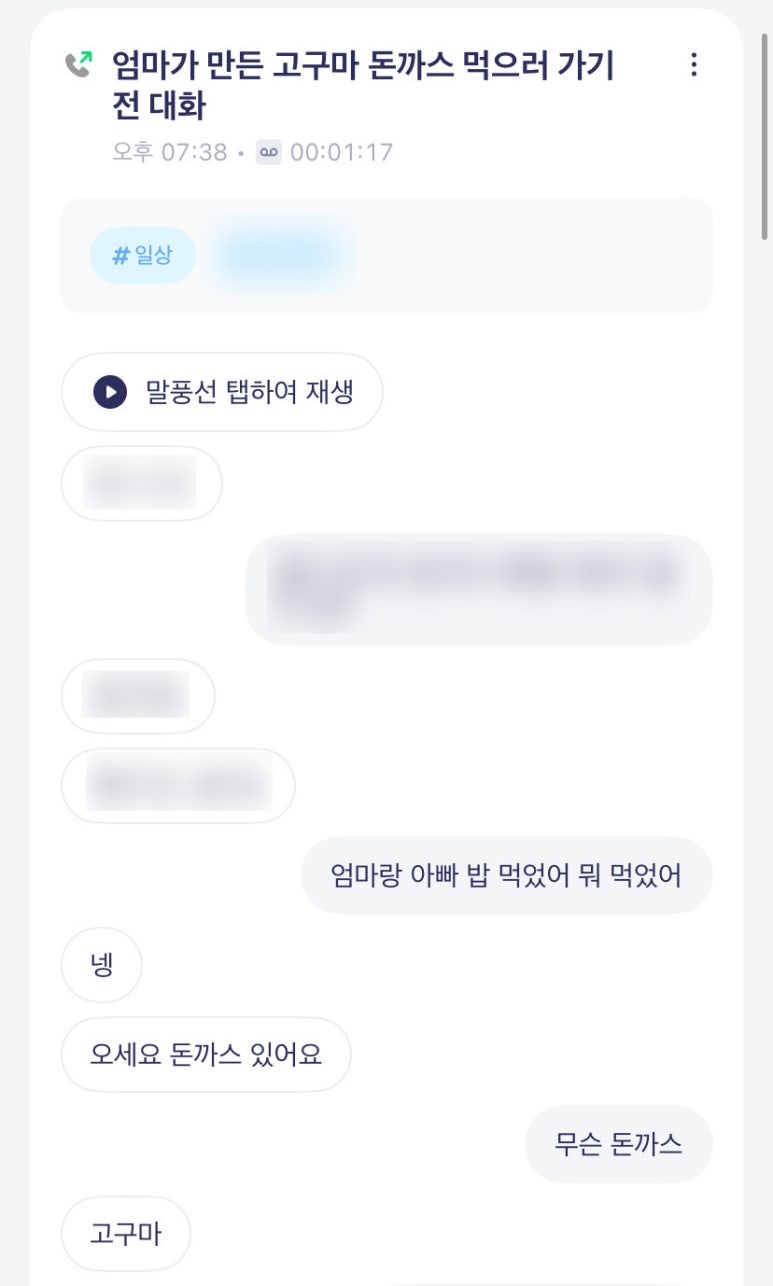Play the "넹" speech bubble
This screenshot has height=1286, width=773.
click(x=101, y=965)
